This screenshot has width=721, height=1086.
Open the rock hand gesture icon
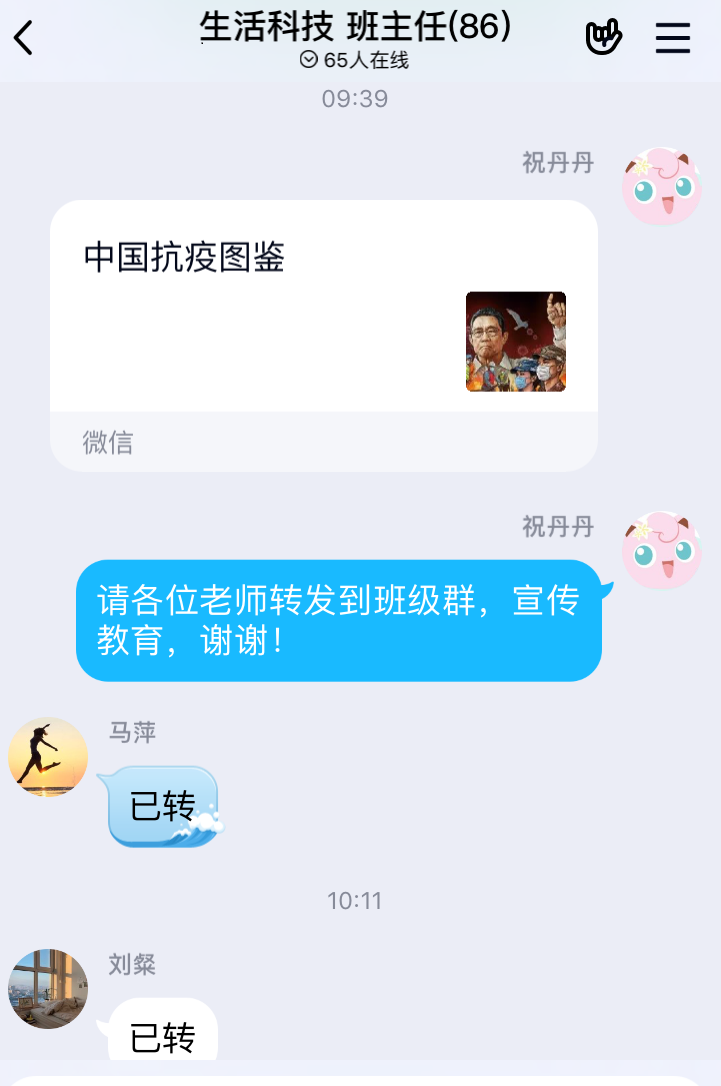603,37
